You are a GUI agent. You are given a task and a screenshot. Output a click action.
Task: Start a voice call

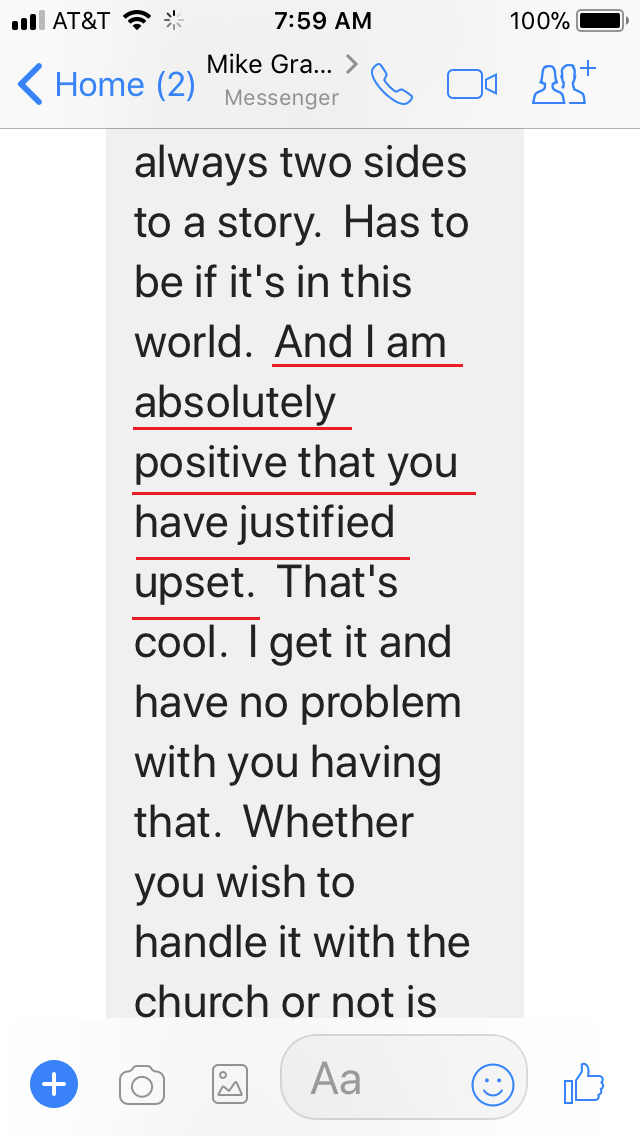pyautogui.click(x=392, y=84)
